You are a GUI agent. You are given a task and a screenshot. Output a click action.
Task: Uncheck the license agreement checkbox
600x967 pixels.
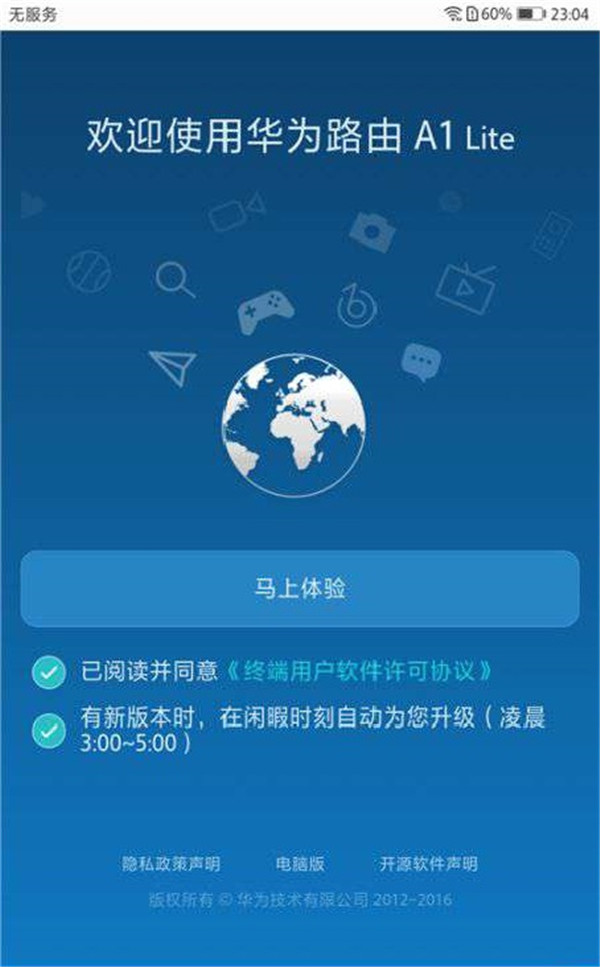tap(47, 672)
